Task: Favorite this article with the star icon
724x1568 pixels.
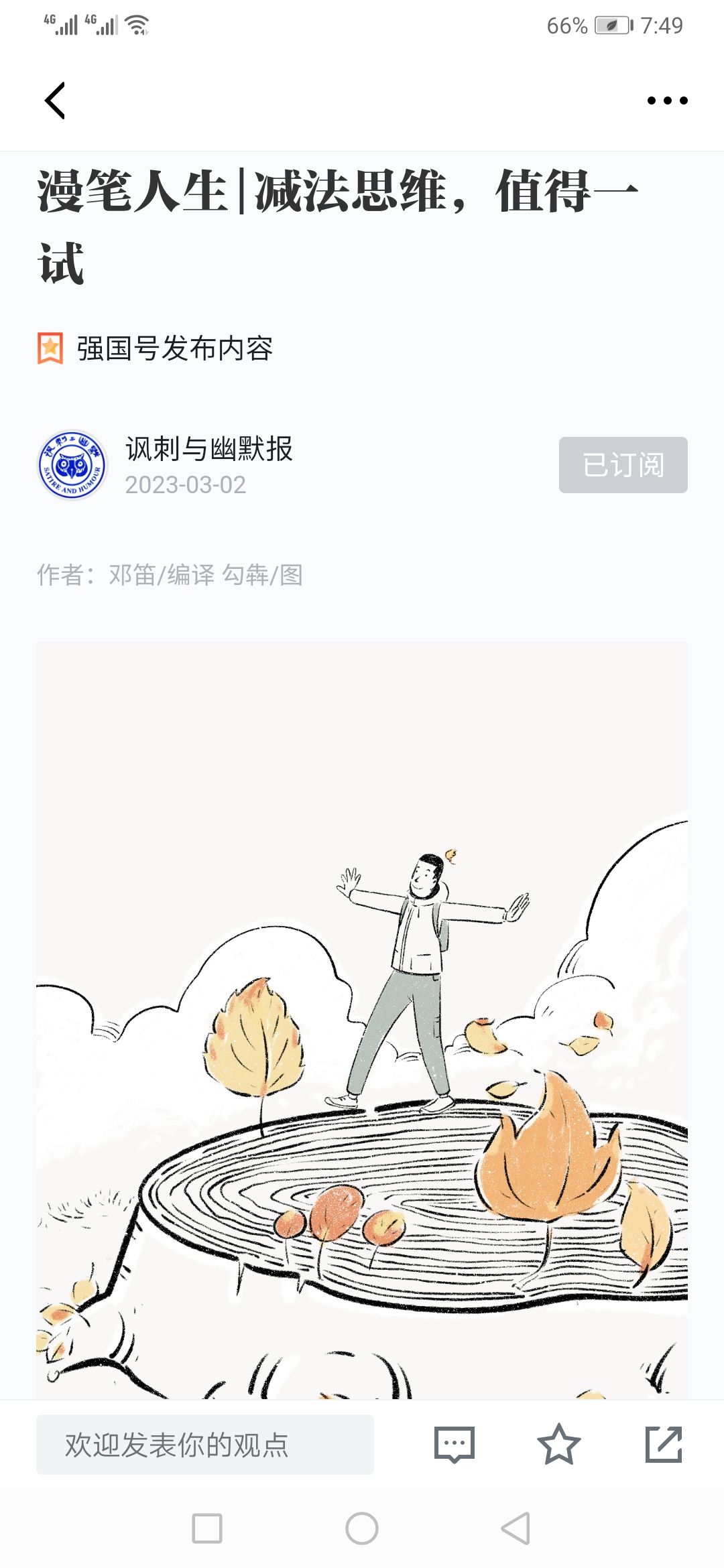Action: click(558, 1445)
